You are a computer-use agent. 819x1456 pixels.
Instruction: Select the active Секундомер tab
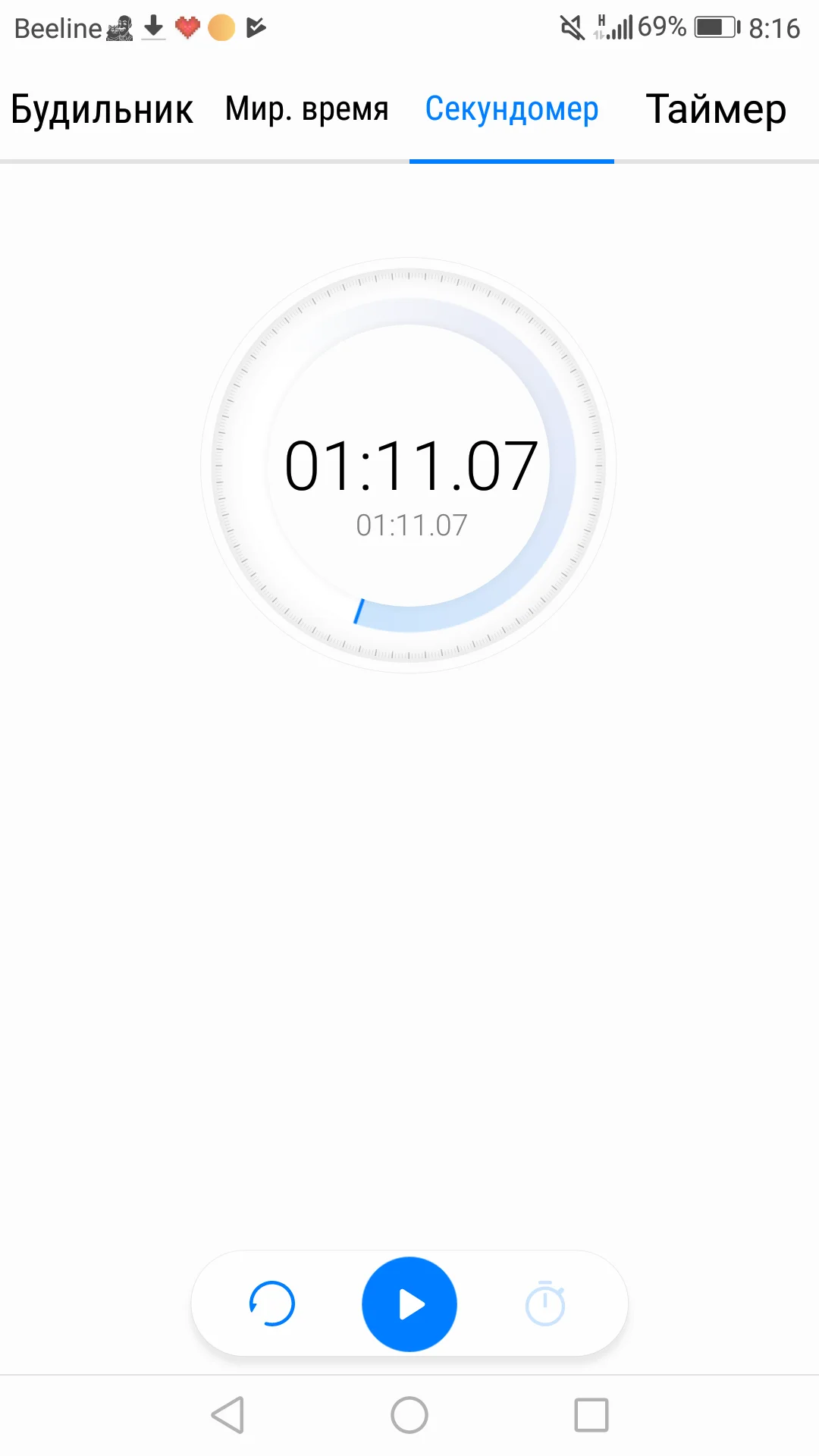[512, 109]
